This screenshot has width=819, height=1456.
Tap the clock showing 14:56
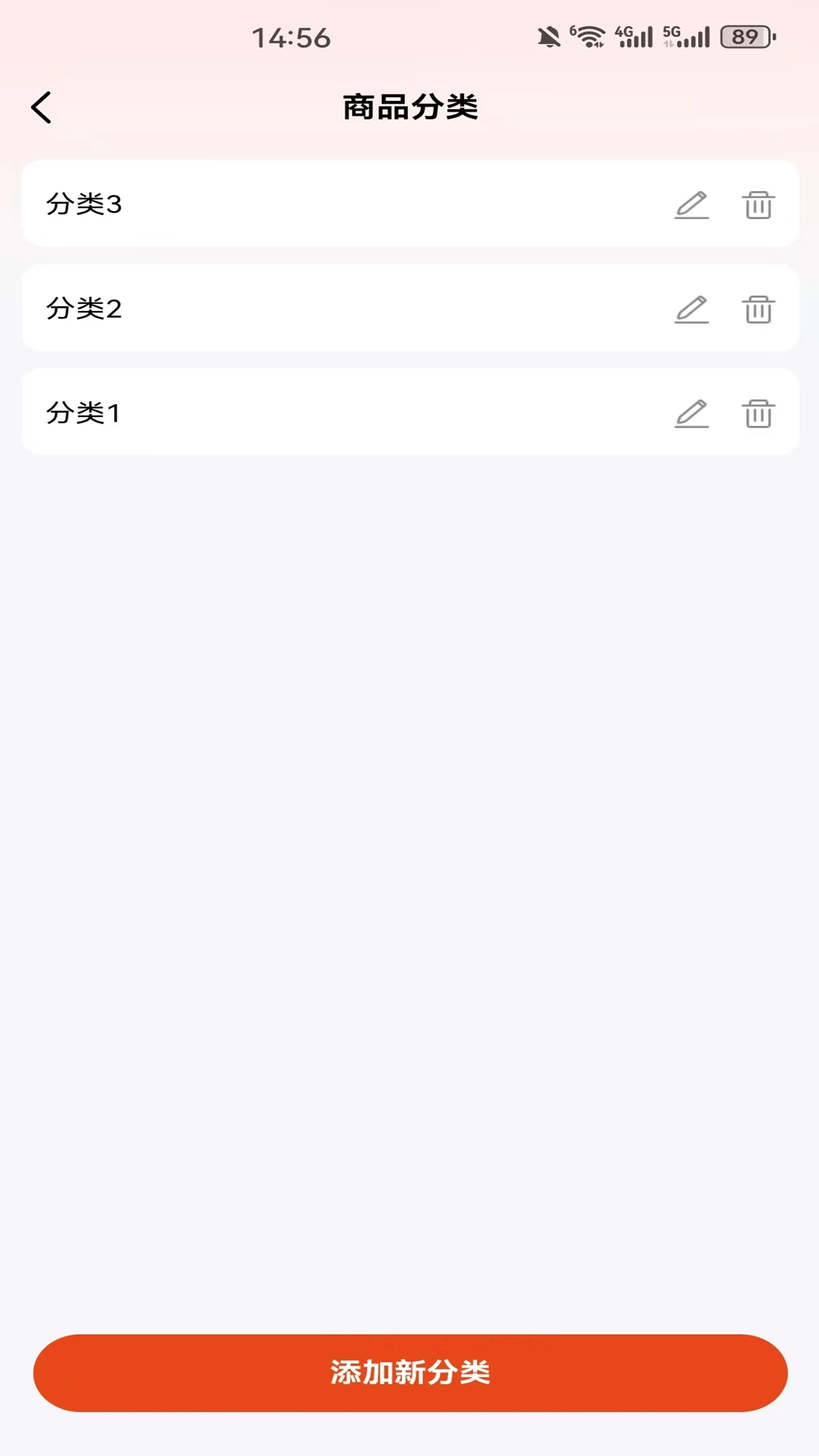click(292, 38)
